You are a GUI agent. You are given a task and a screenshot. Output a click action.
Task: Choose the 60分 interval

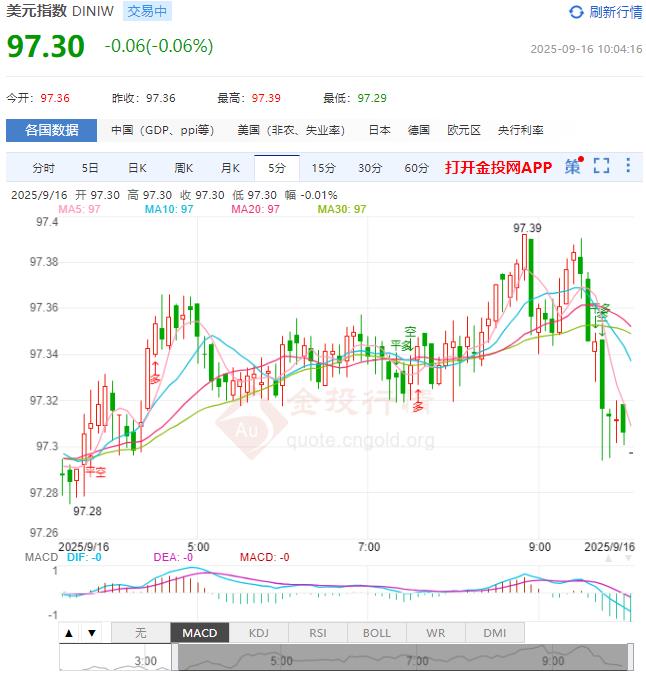(416, 167)
